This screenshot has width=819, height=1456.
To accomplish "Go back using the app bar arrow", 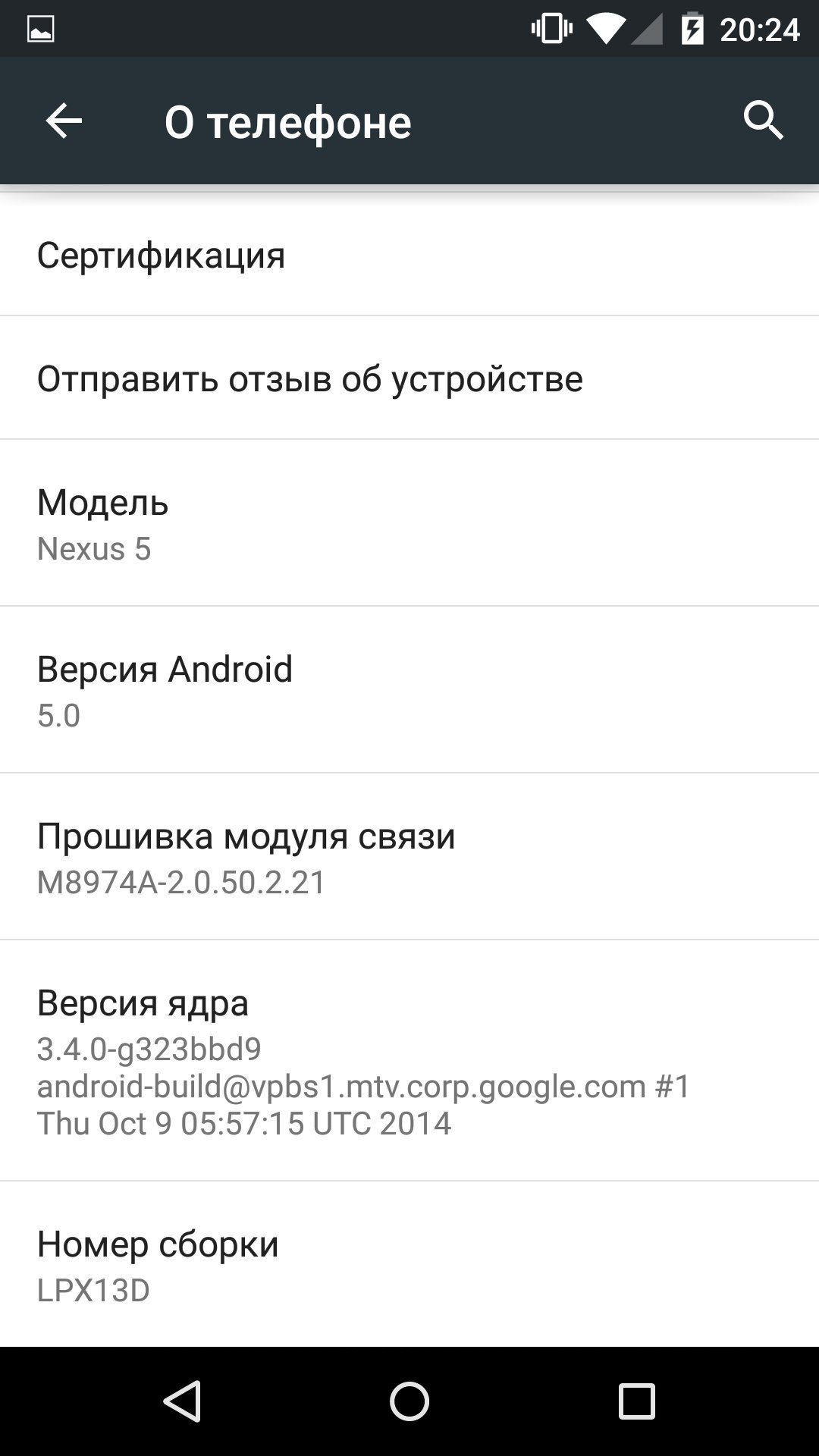I will 64,121.
